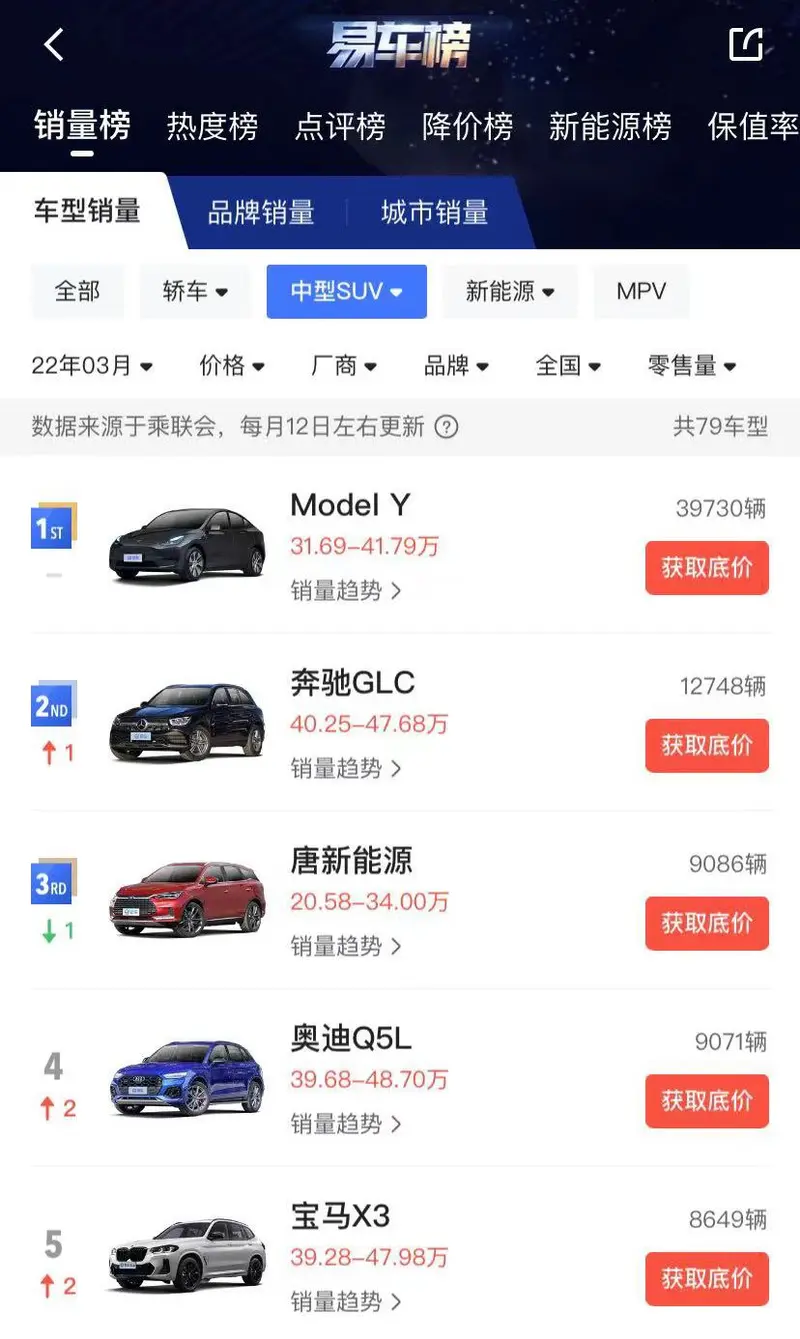The height and width of the screenshot is (1339, 800).
Task: Select the 城市销量 tab
Action: pyautogui.click(x=434, y=212)
